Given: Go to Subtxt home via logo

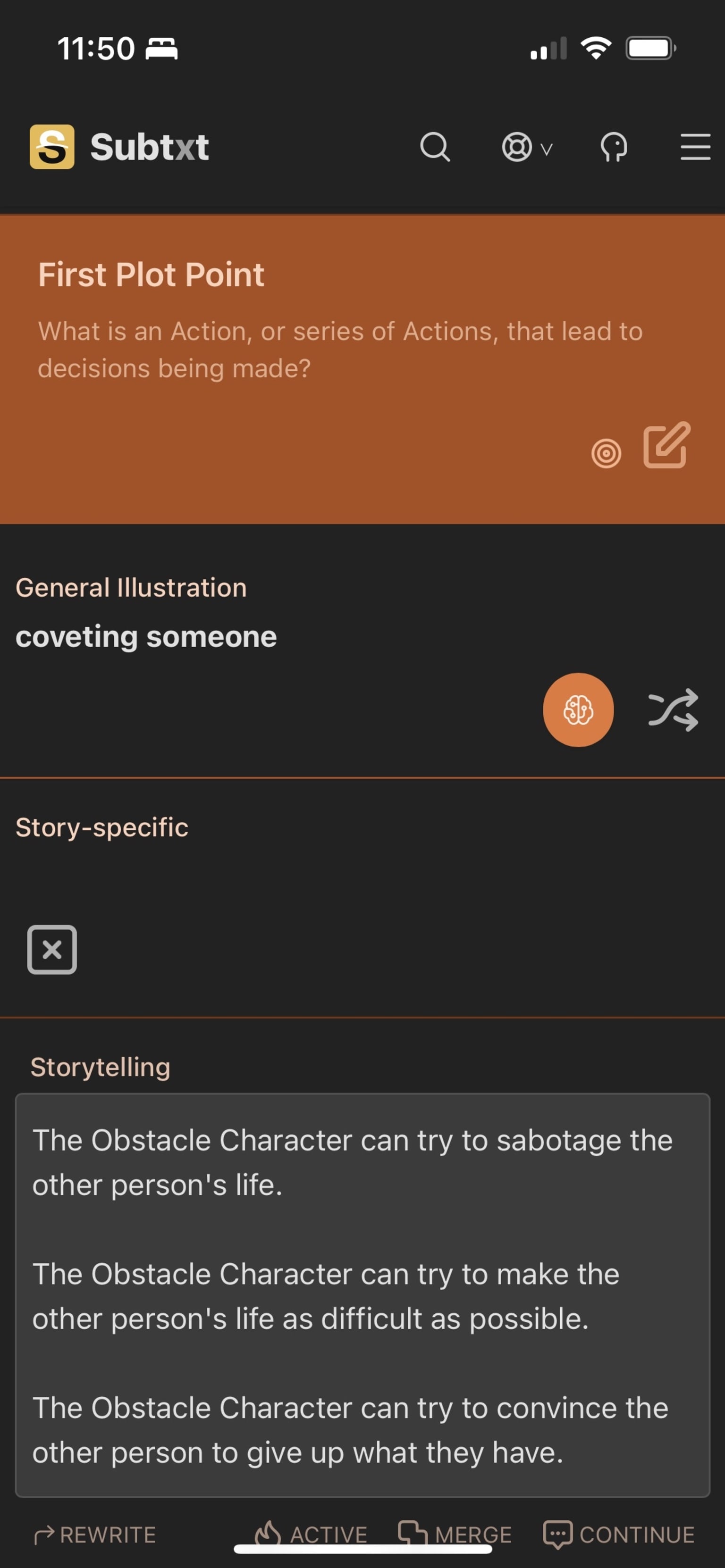Looking at the screenshot, I should (x=119, y=147).
